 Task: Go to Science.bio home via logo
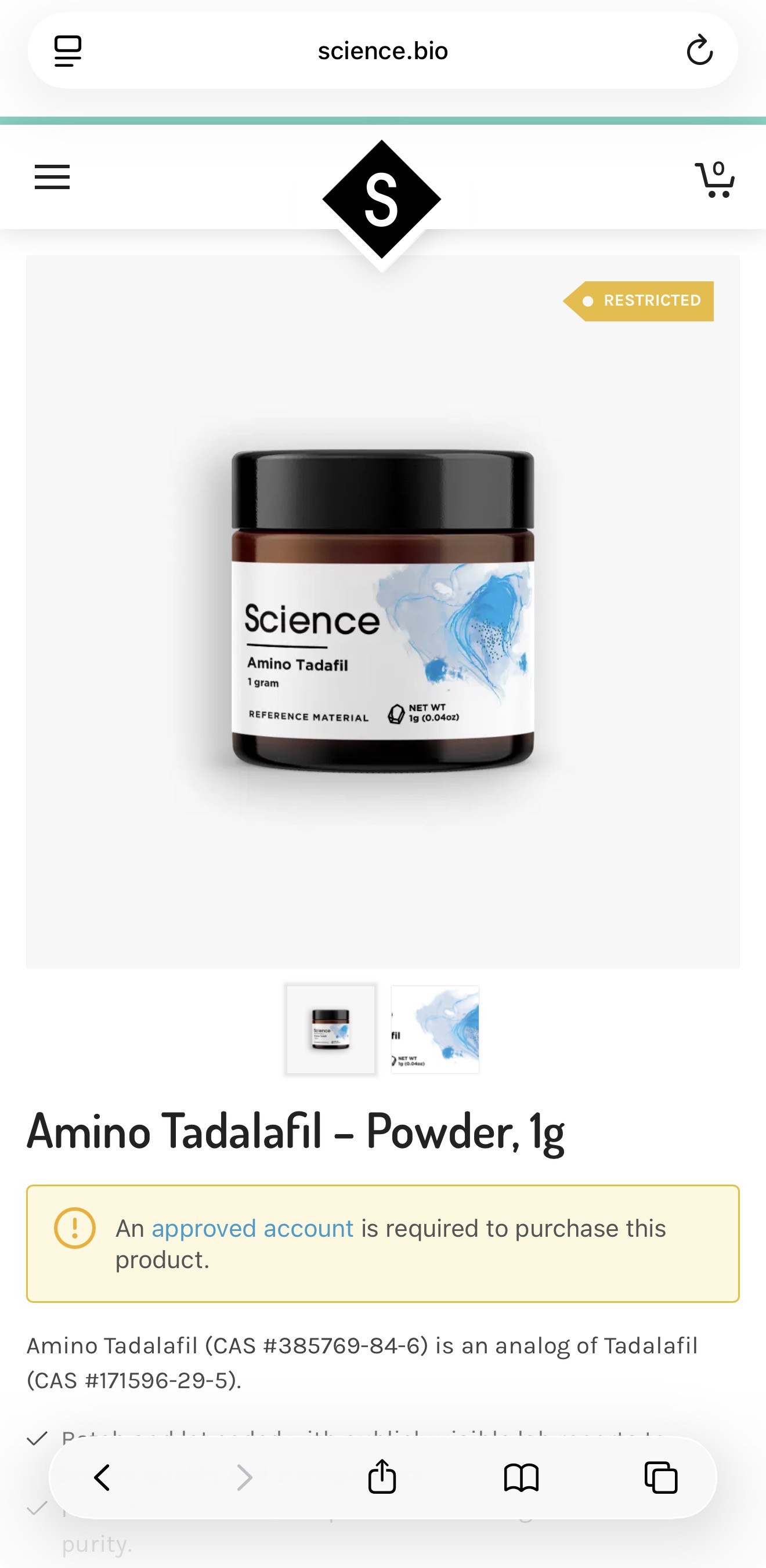click(x=382, y=200)
